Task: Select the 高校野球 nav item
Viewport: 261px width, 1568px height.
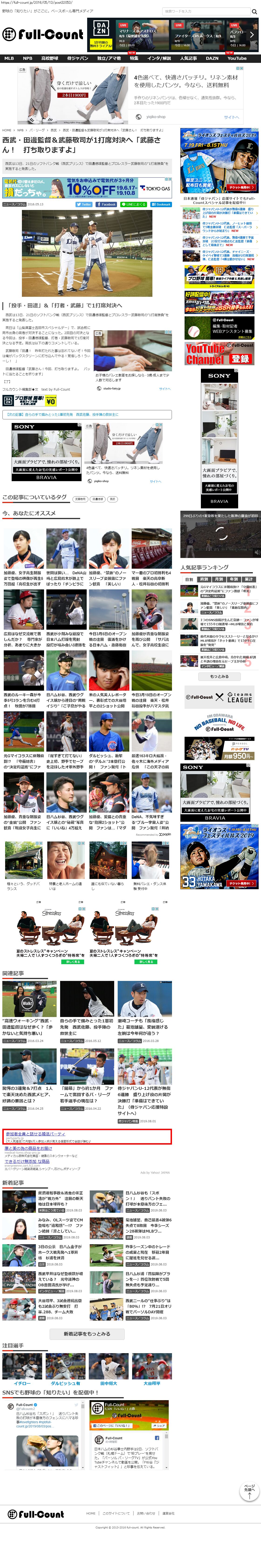Action: [x=50, y=58]
